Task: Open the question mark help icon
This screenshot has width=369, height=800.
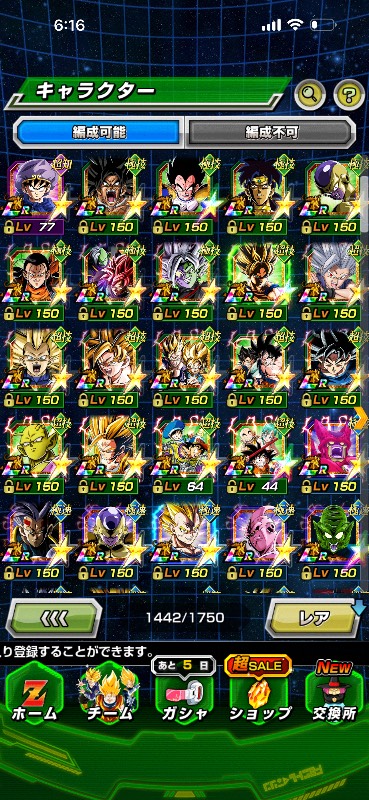Action: pyautogui.click(x=349, y=94)
